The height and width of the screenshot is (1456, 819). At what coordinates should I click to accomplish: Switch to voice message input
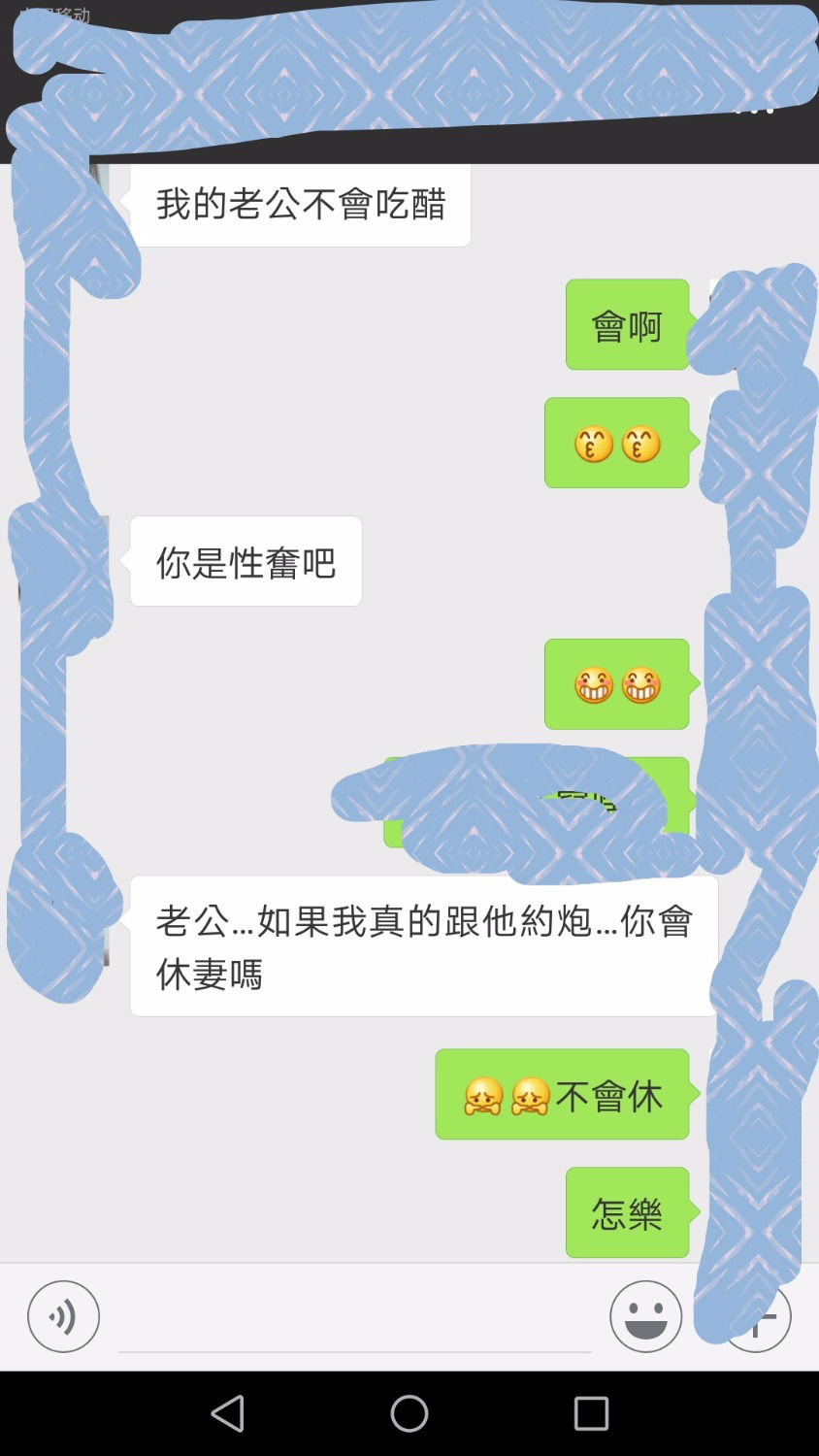63,1316
